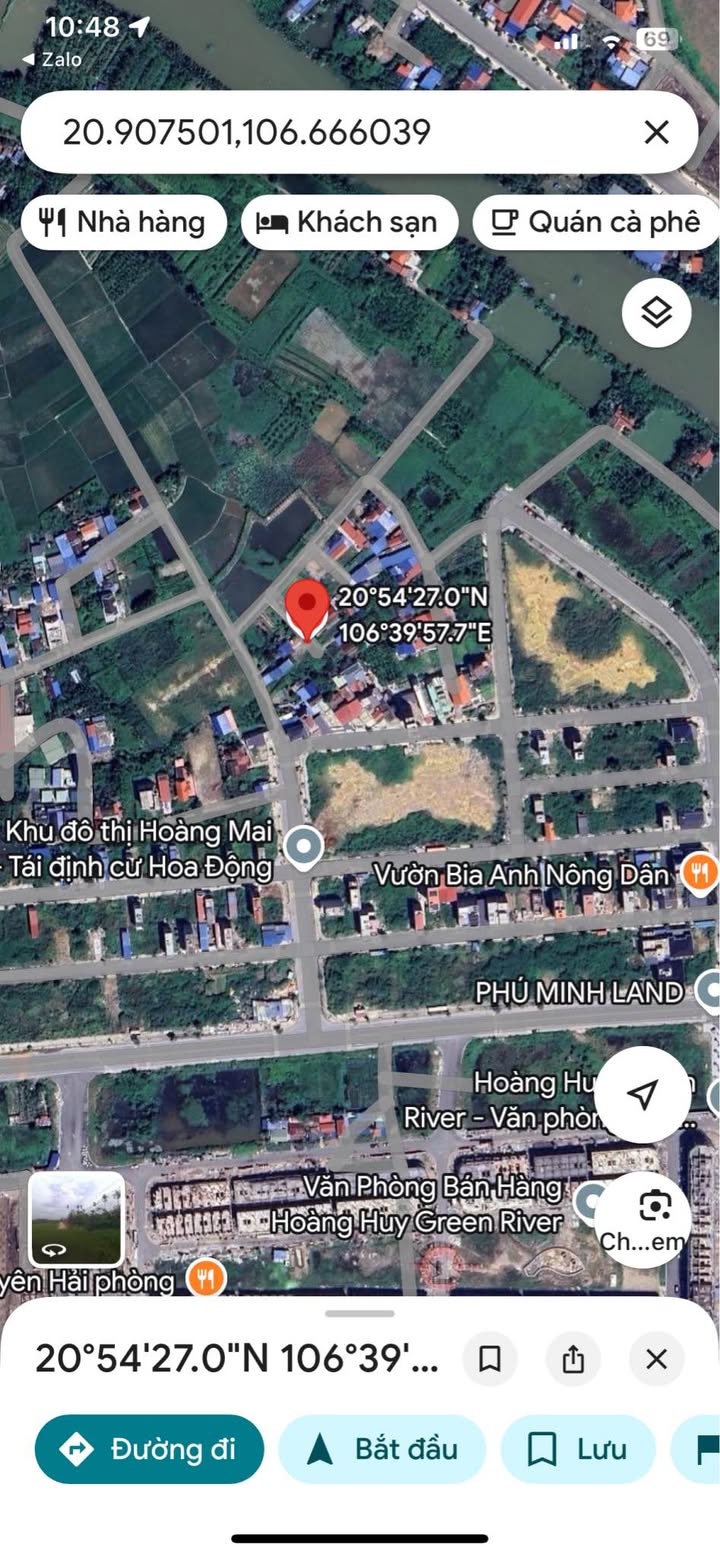Screen dimensions: 720x1557
Task: Share this dropped pin location
Action: click(573, 1359)
